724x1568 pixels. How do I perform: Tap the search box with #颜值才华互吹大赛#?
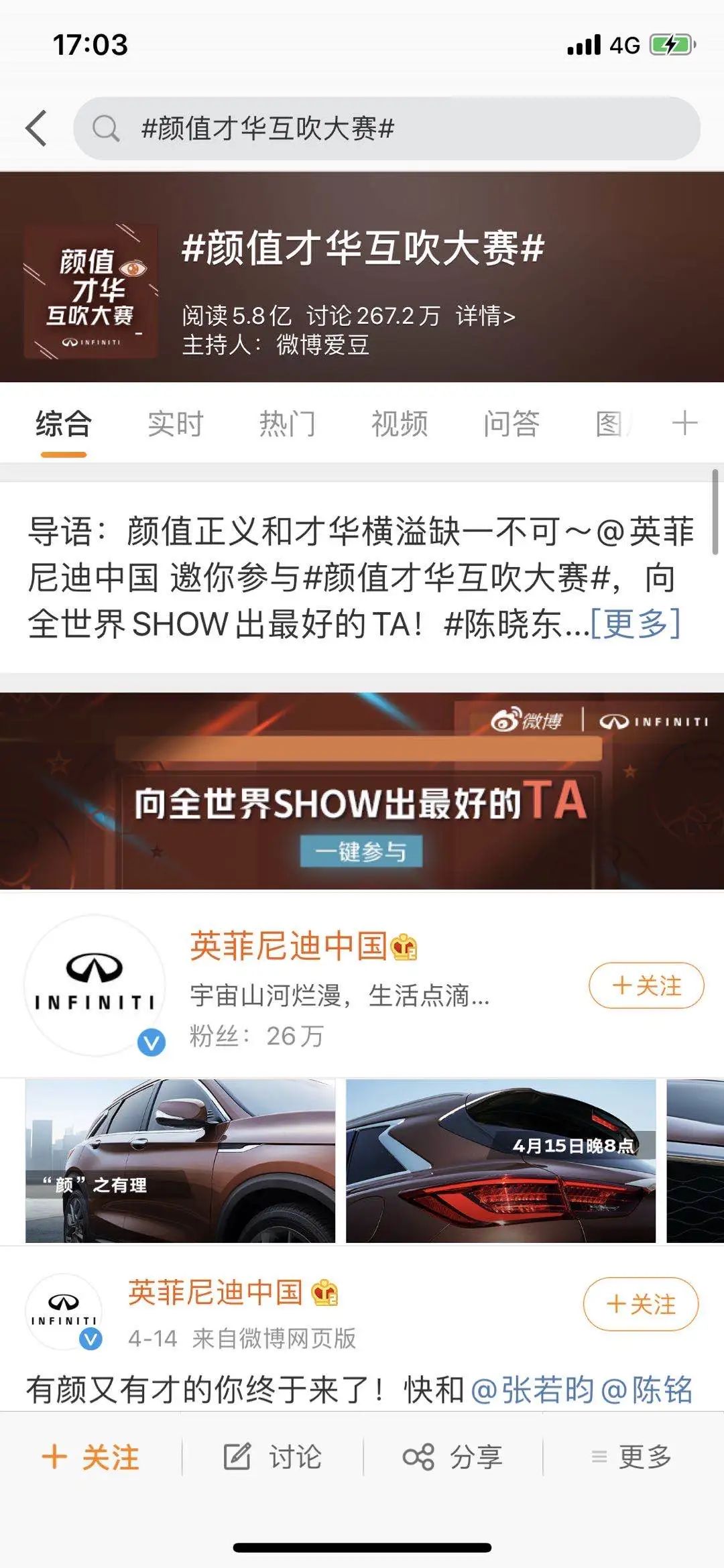tap(386, 128)
